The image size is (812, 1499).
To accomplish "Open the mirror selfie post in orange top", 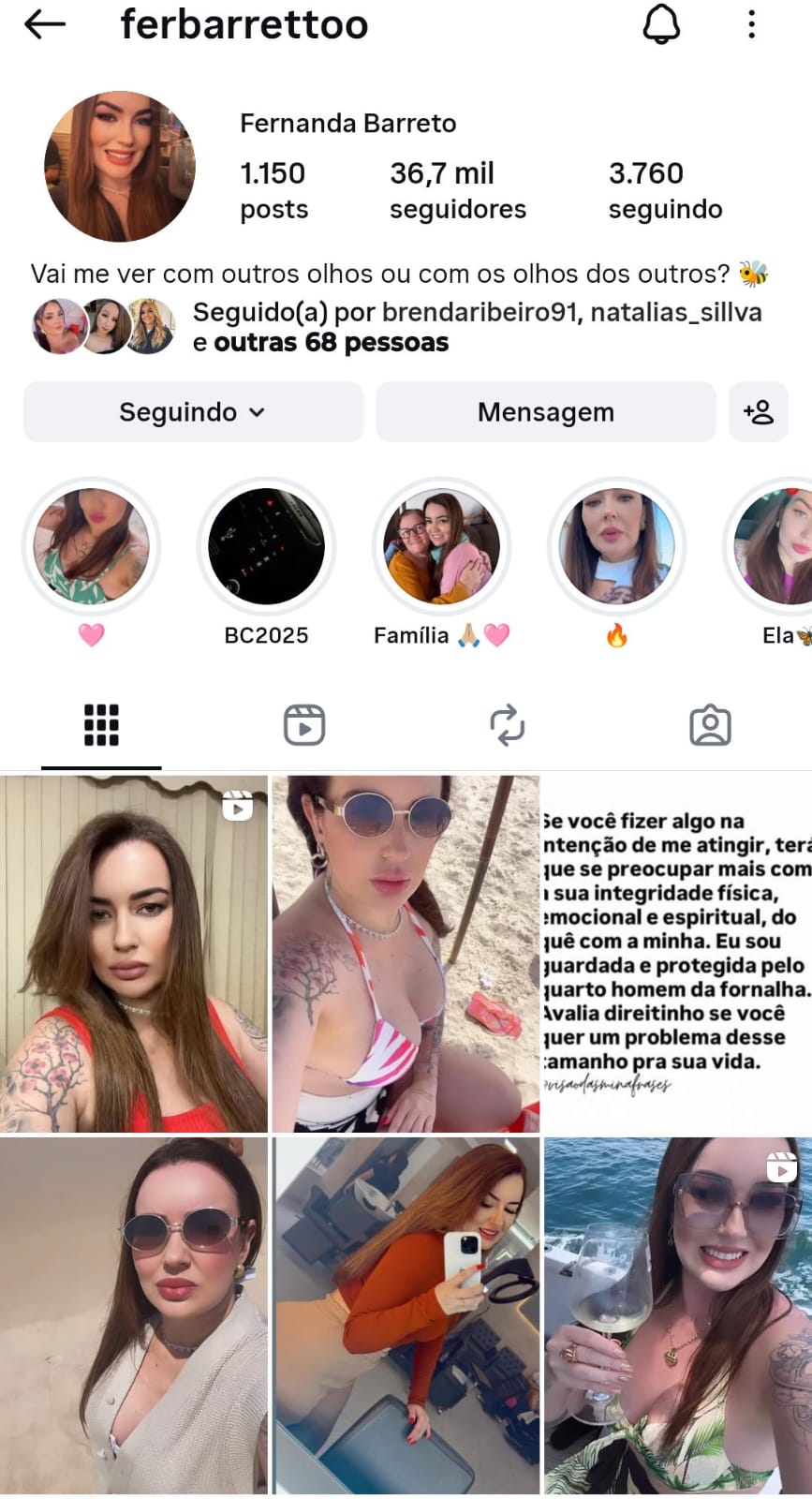I will [406, 1315].
